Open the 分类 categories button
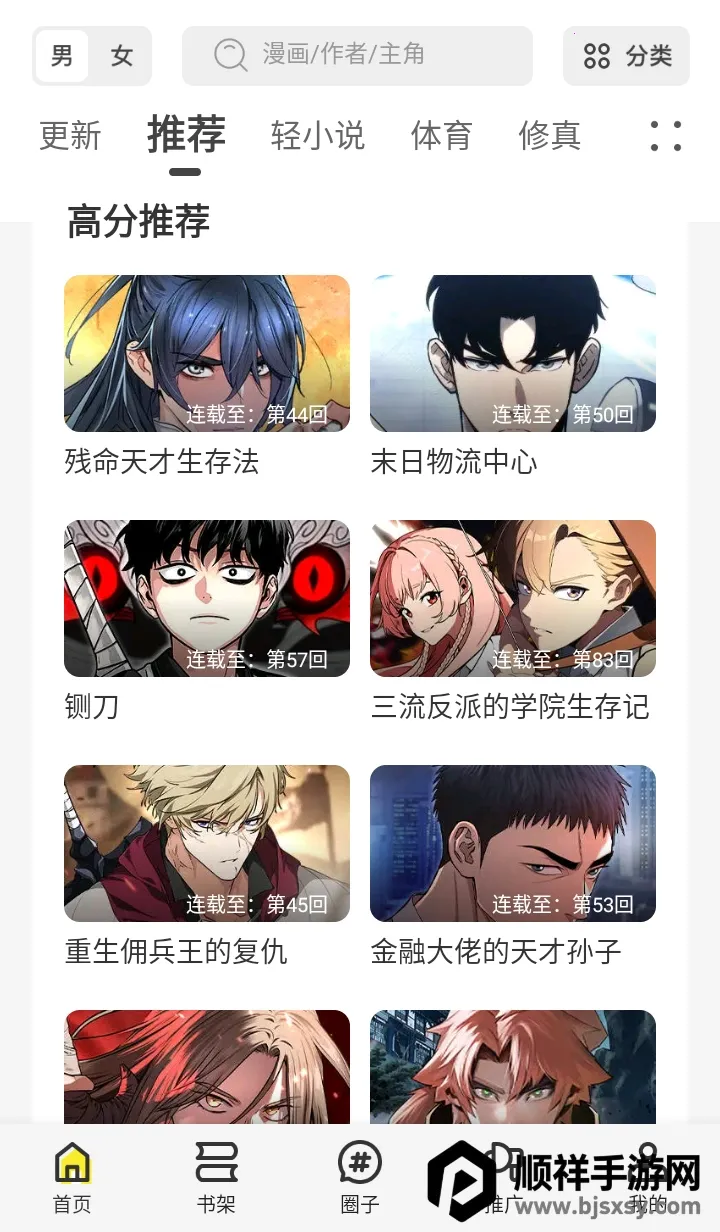 (627, 56)
